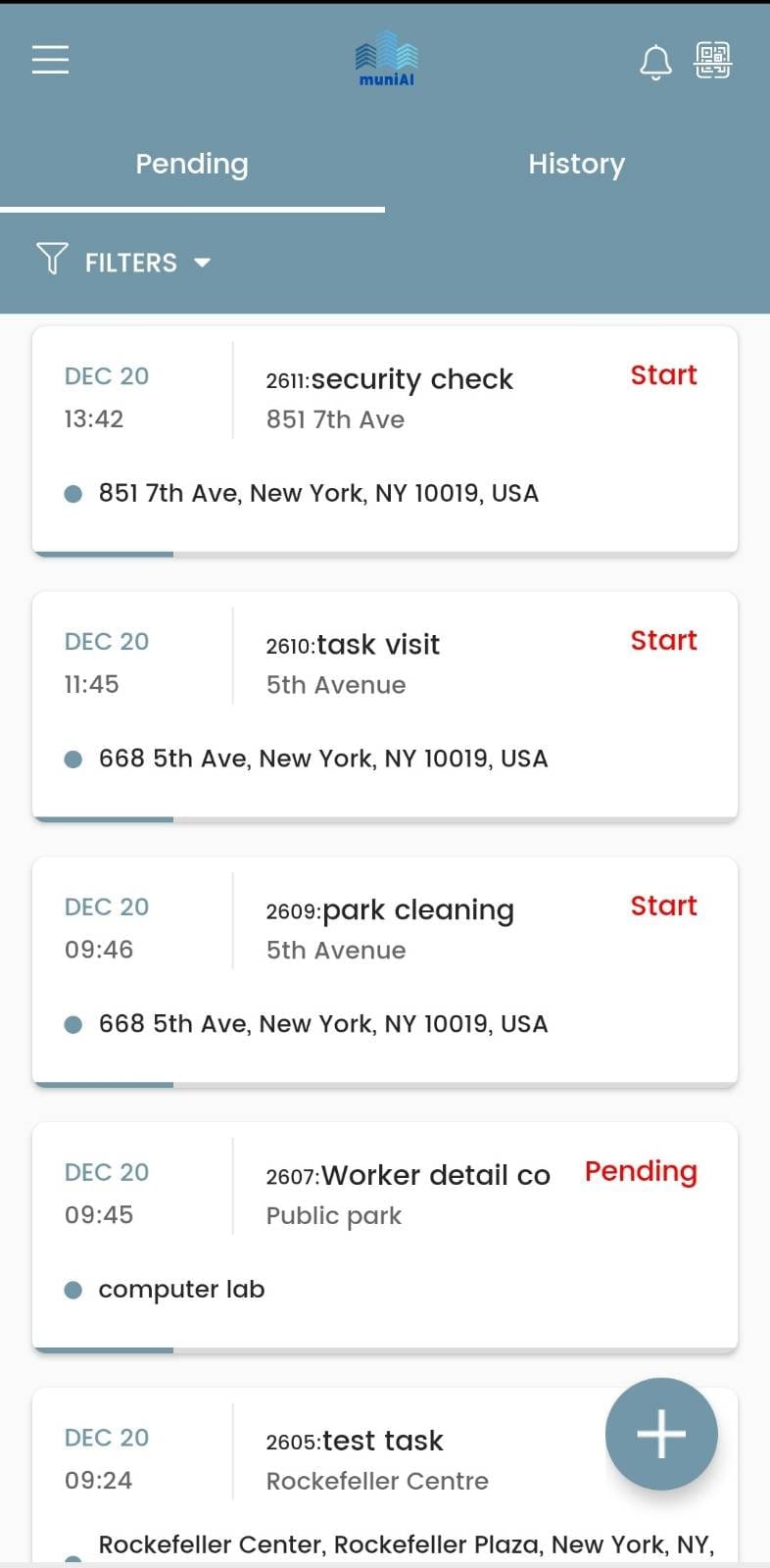The width and height of the screenshot is (770, 1568).
Task: Open the hamburger drawer menu
Action: point(50,60)
